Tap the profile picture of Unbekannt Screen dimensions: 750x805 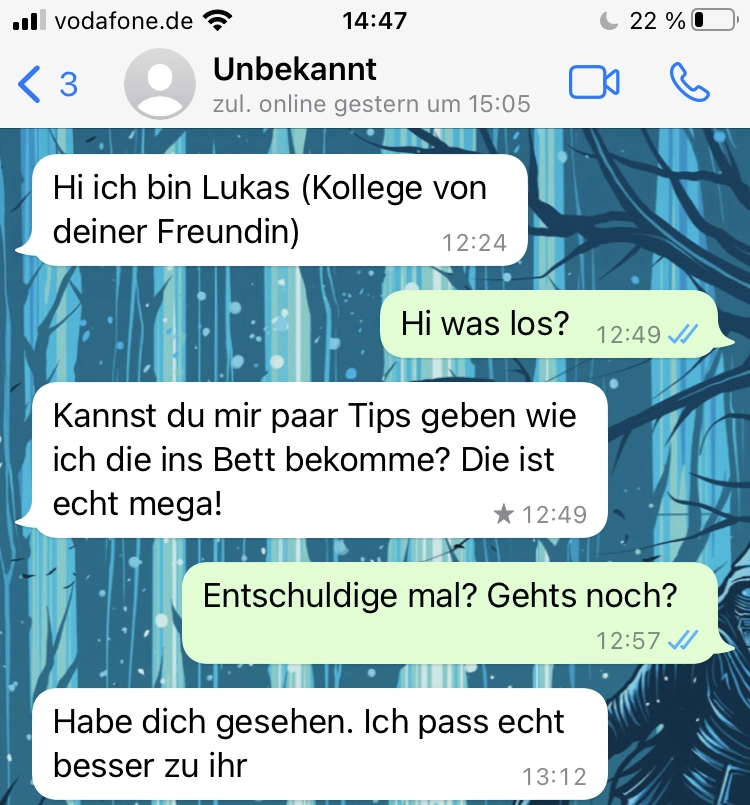[160, 84]
